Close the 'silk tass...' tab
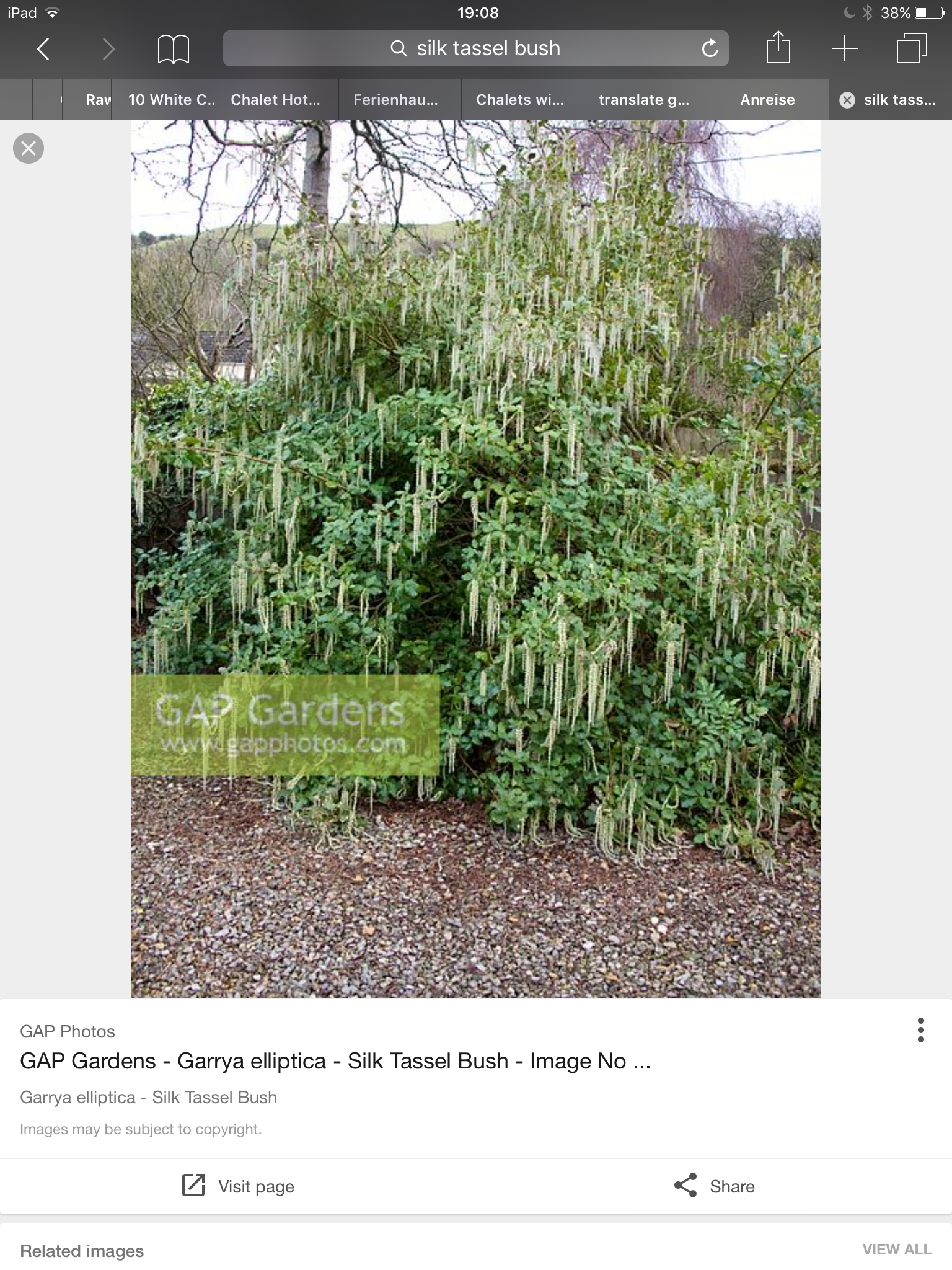The image size is (952, 1270). pyautogui.click(x=847, y=100)
